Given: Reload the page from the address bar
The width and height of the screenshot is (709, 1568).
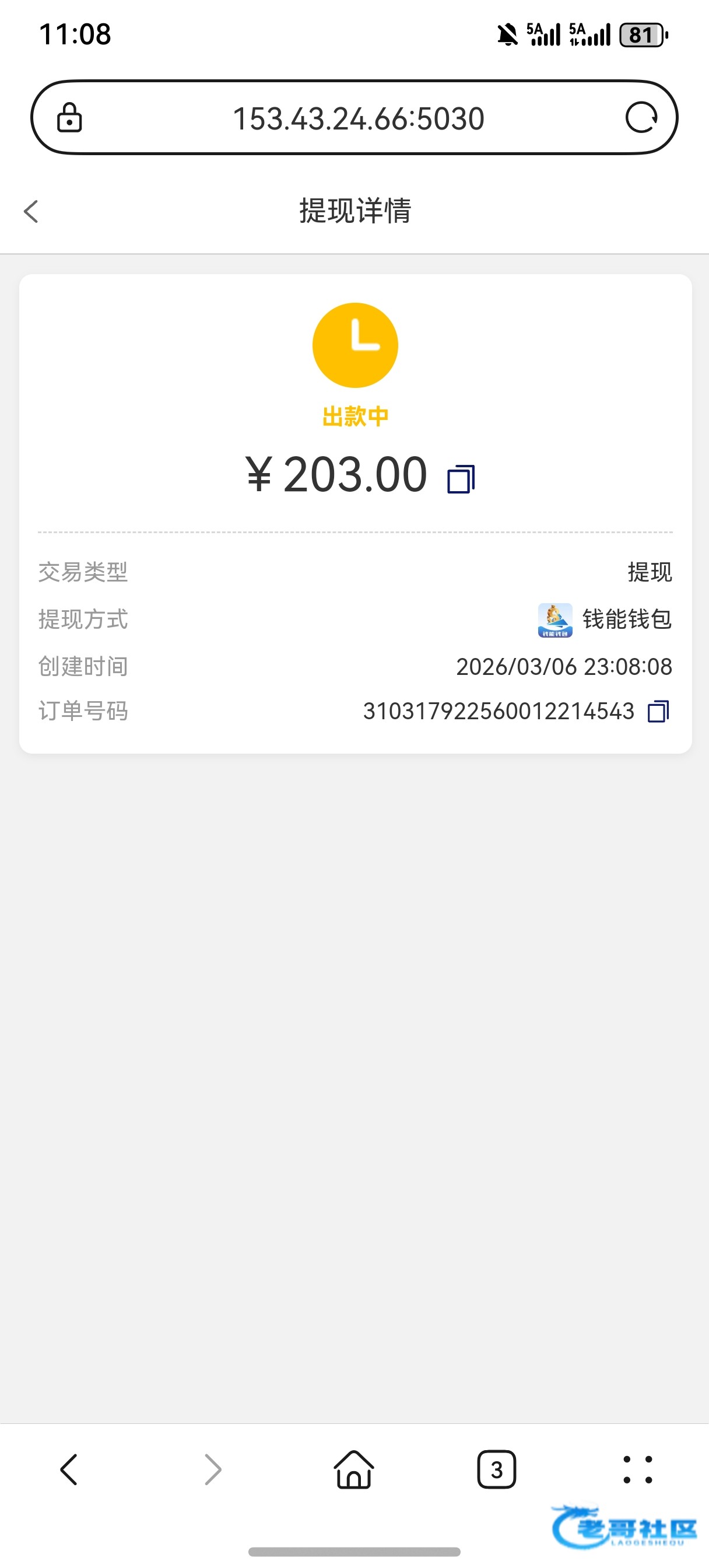Looking at the screenshot, I should point(641,117).
